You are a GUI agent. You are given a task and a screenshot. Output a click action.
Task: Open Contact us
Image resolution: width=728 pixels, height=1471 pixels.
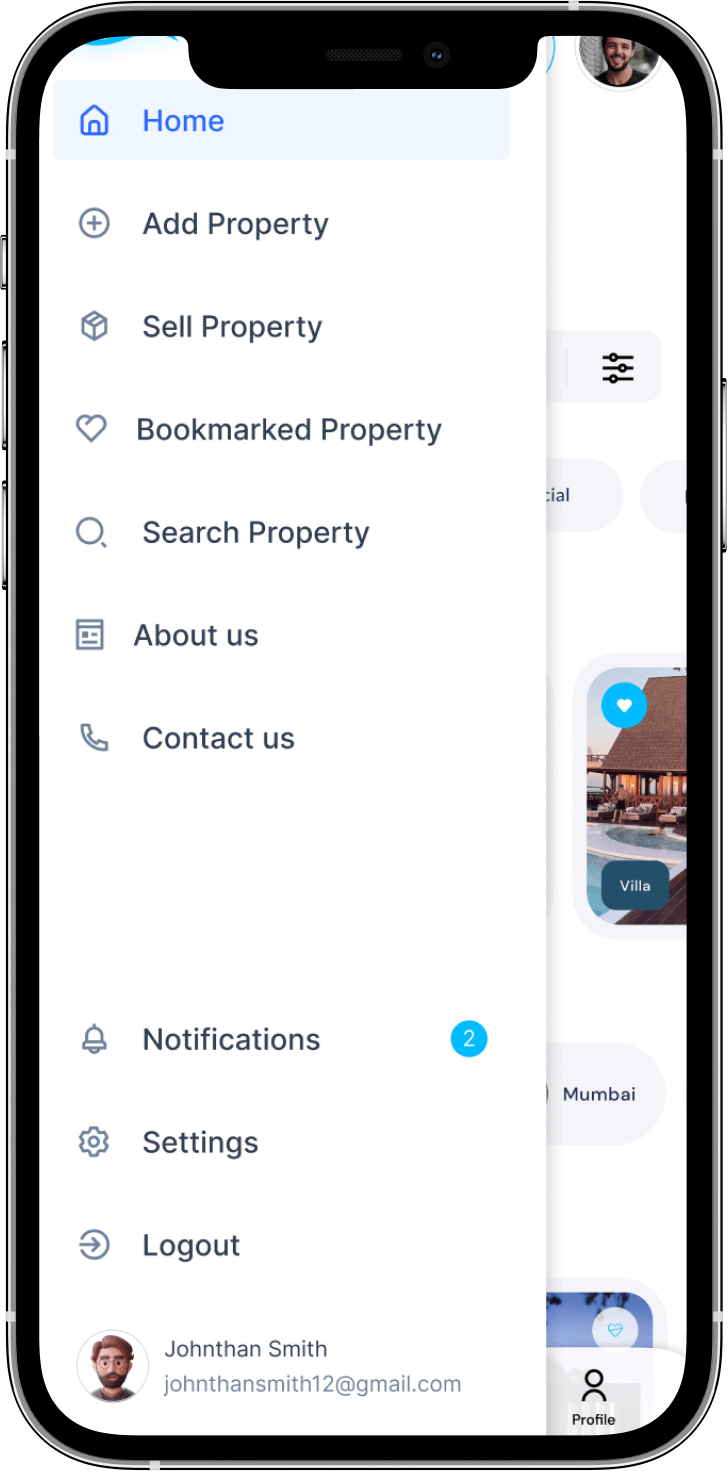coord(218,739)
